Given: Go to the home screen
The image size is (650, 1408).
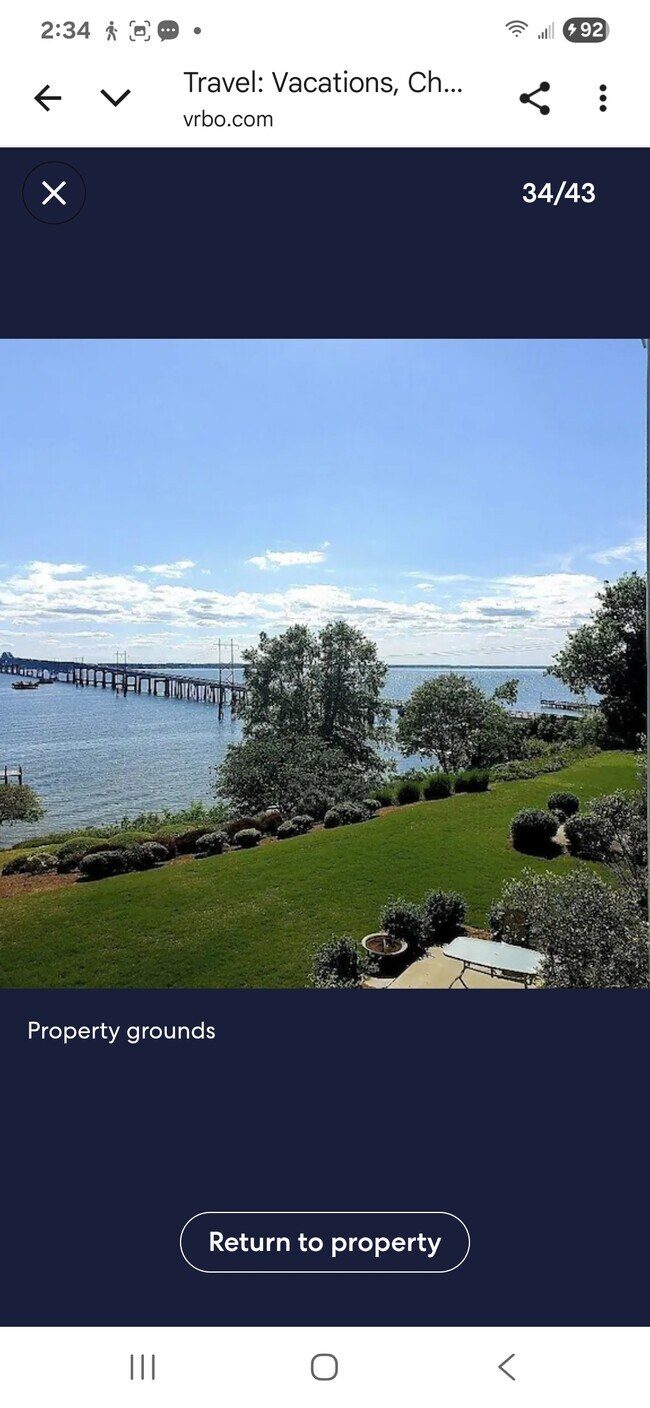Looking at the screenshot, I should pos(324,1367).
